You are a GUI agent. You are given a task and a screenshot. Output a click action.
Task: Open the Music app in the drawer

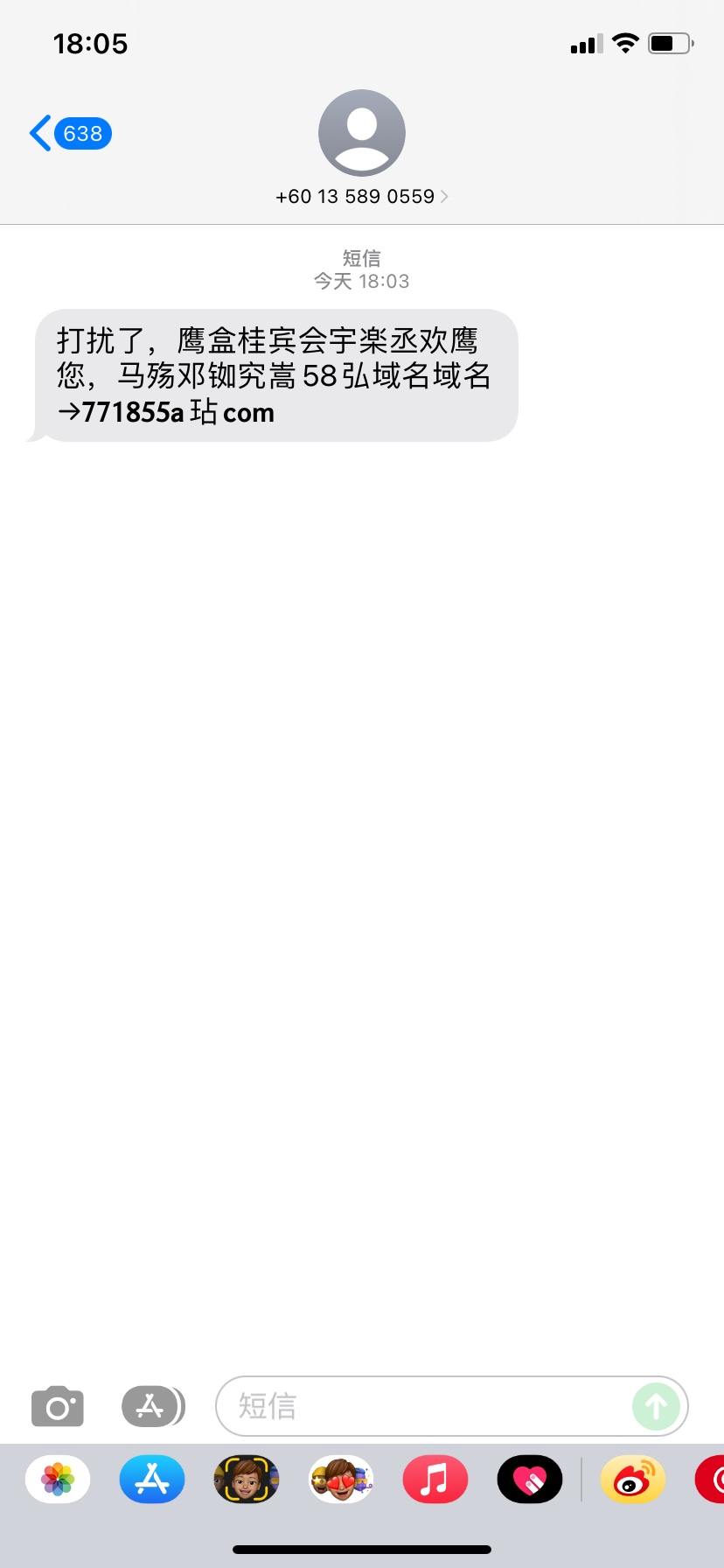pyautogui.click(x=435, y=1480)
